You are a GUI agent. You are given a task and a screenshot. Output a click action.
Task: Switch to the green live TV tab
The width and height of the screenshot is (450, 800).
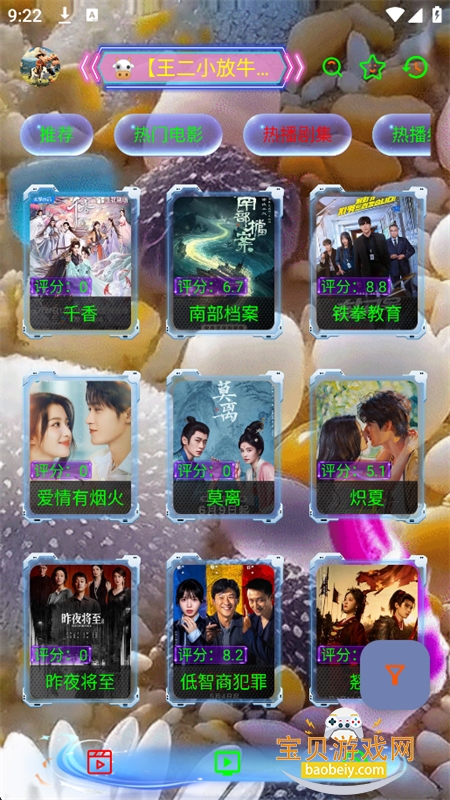[226, 762]
